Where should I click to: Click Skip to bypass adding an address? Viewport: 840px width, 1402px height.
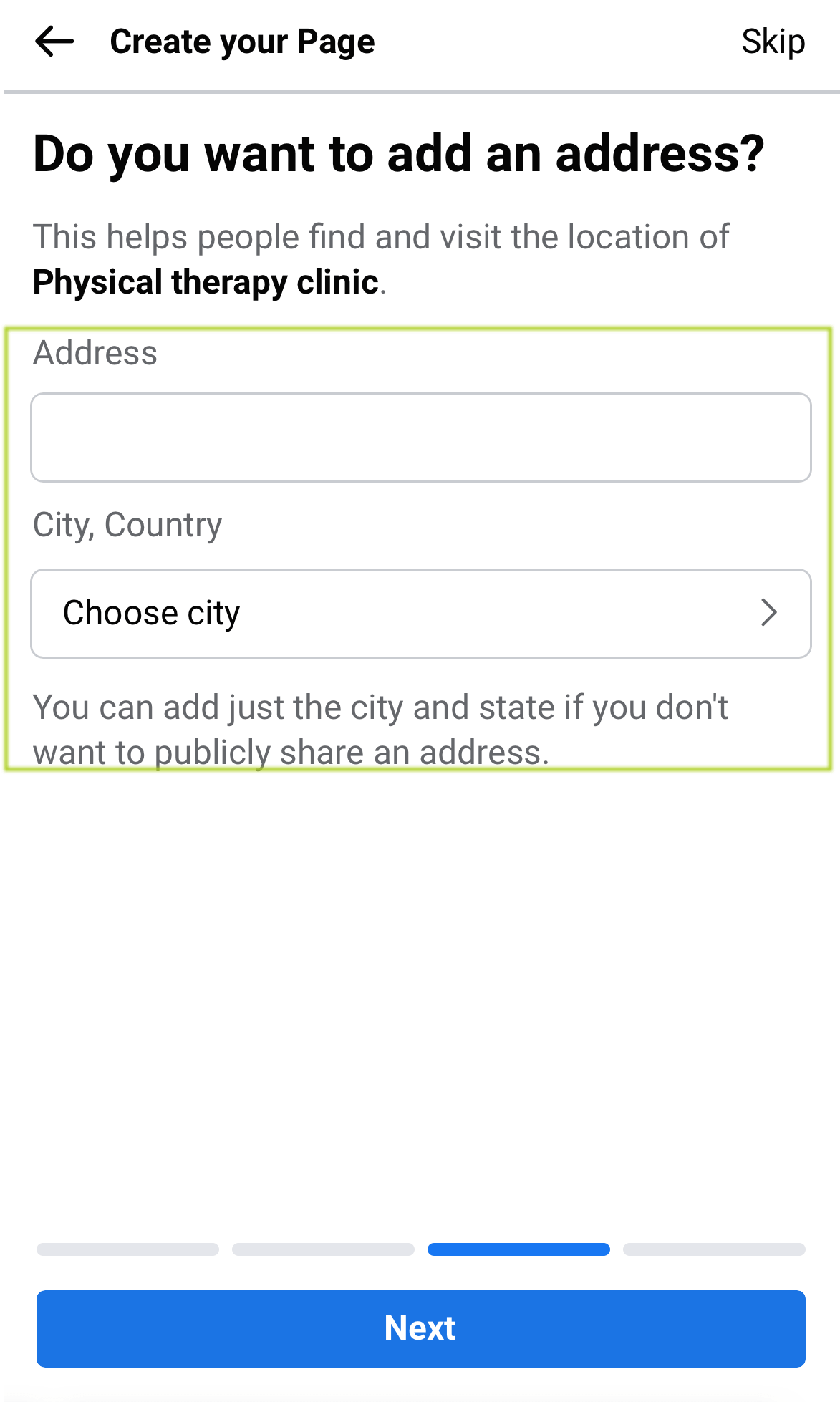click(x=773, y=41)
